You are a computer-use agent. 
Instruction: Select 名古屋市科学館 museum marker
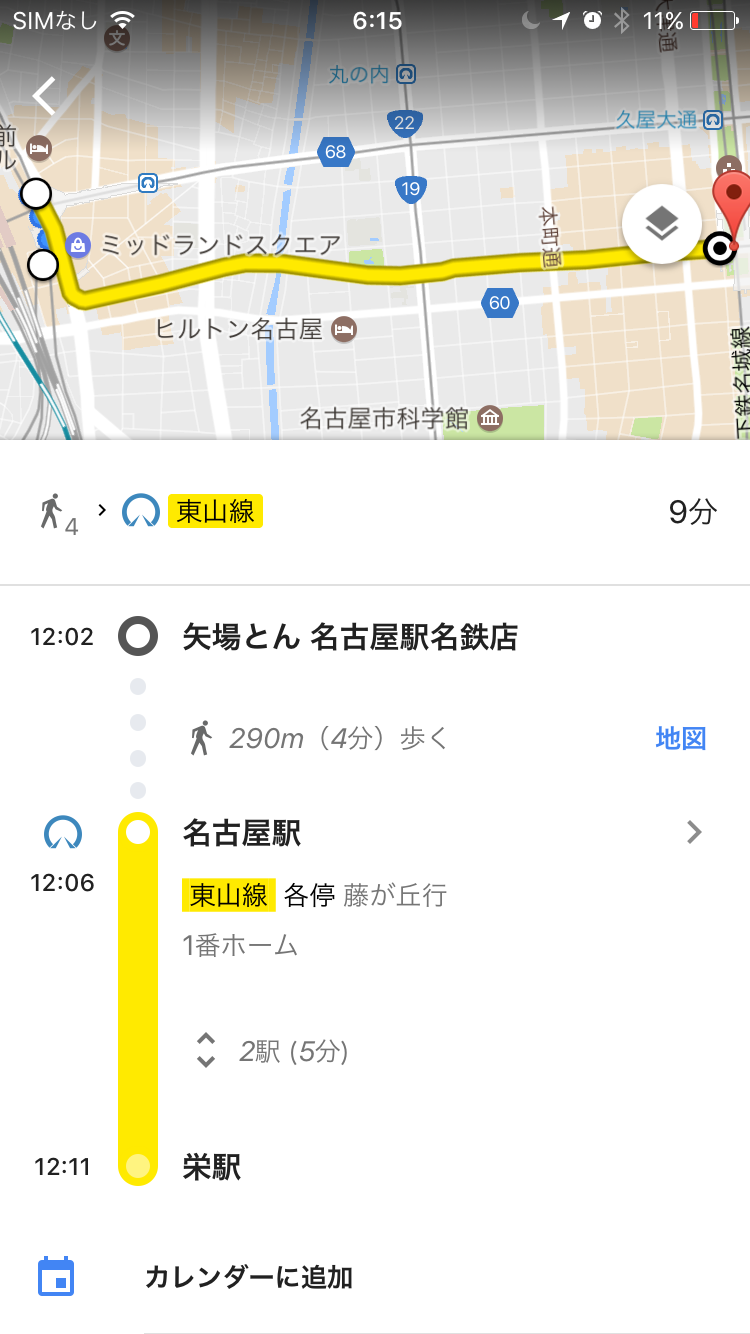[x=490, y=417]
